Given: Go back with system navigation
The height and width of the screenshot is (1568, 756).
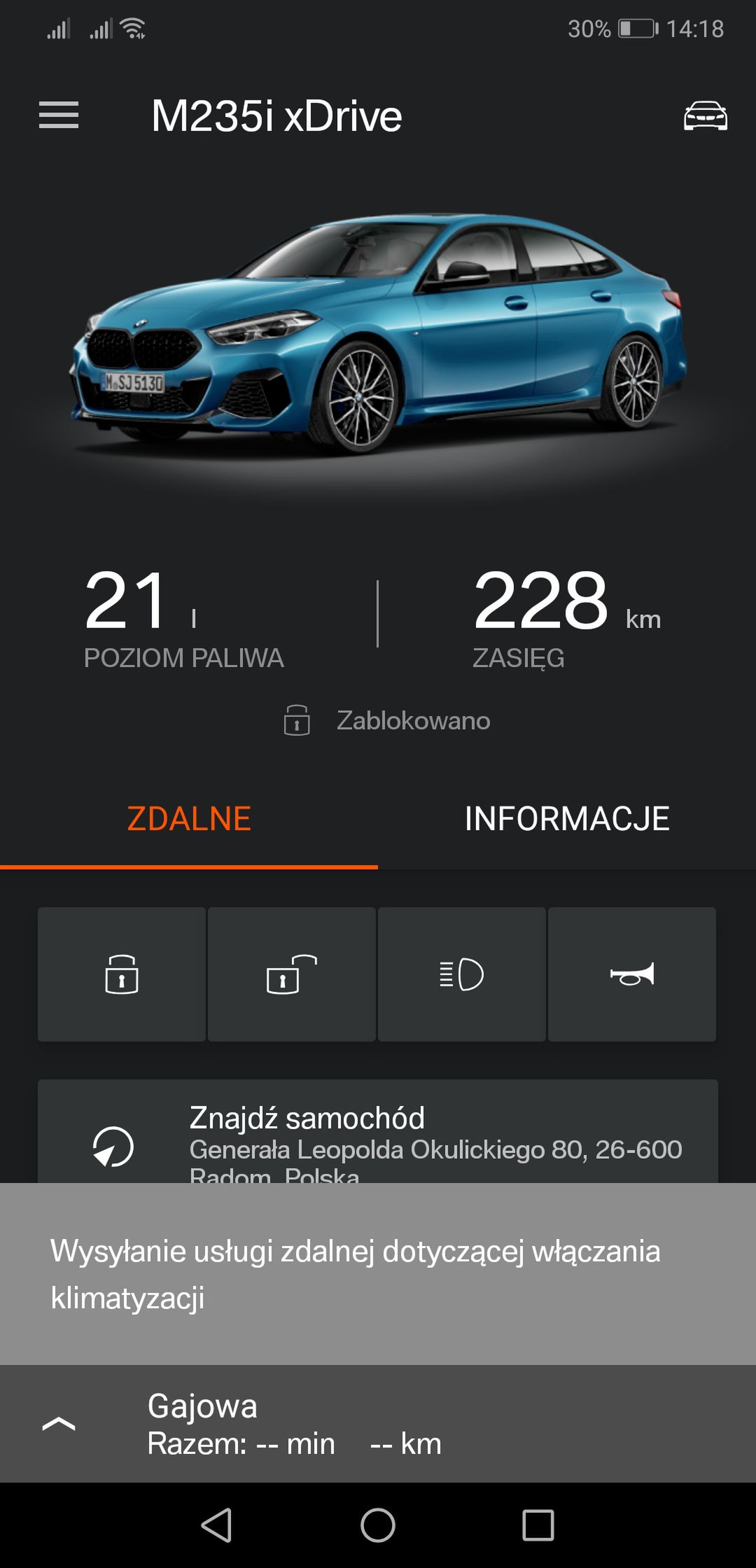Looking at the screenshot, I should point(217,1525).
